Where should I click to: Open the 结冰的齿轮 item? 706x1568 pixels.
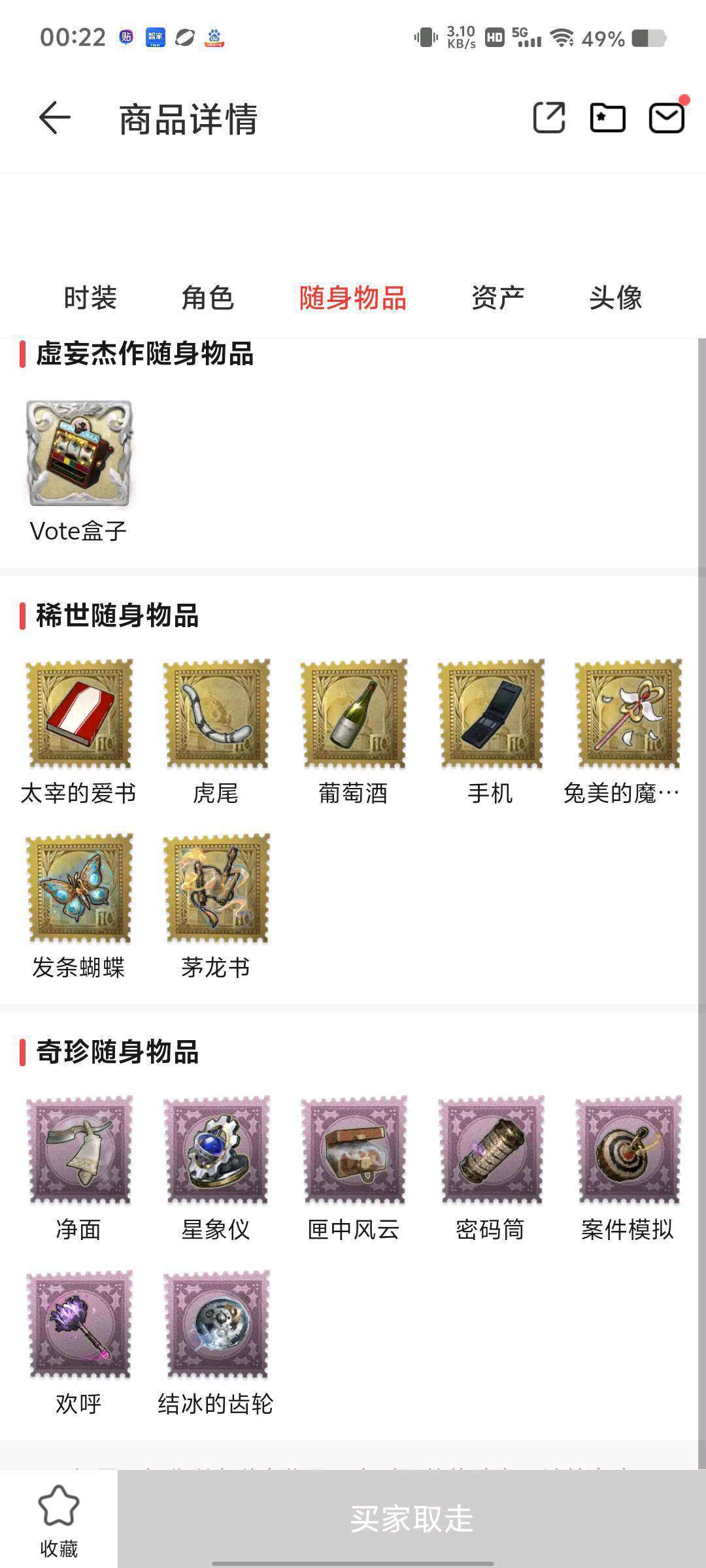pyautogui.click(x=216, y=1324)
